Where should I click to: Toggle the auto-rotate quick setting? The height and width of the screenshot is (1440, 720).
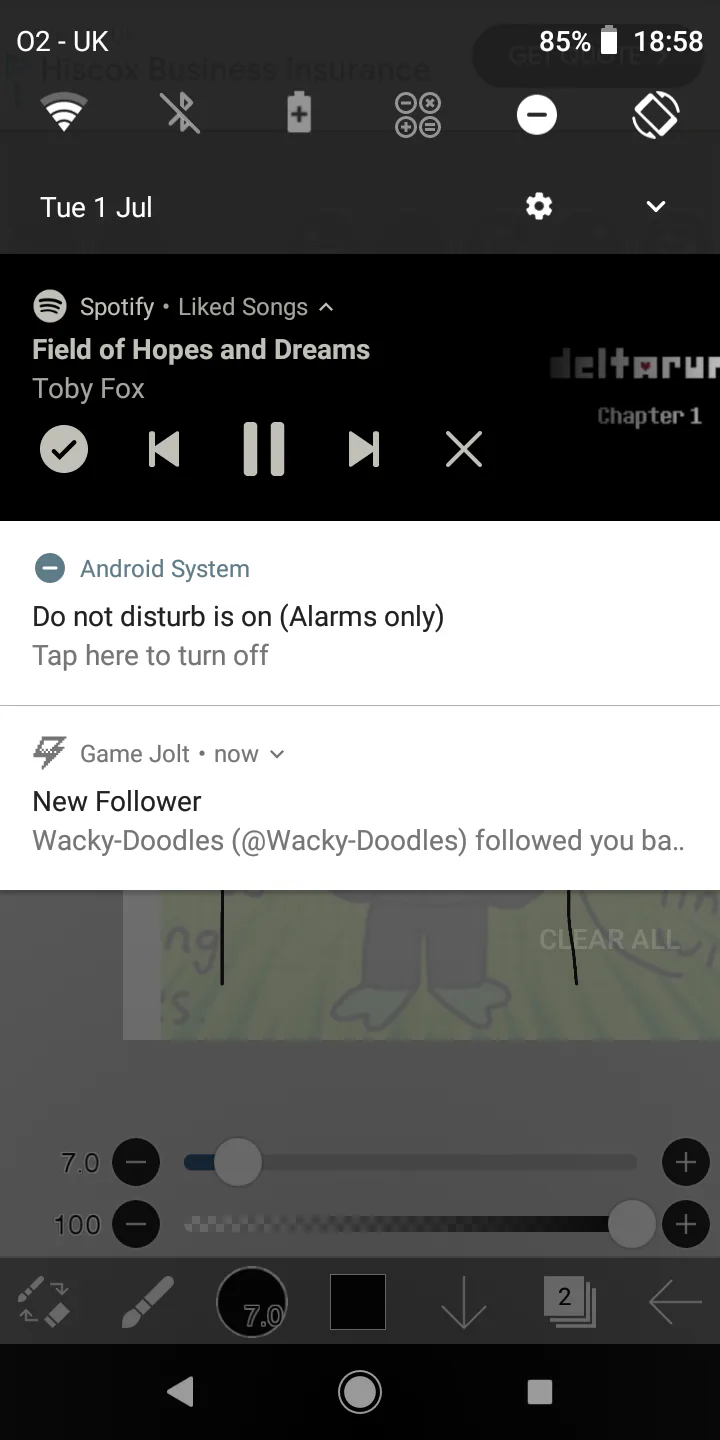(656, 114)
